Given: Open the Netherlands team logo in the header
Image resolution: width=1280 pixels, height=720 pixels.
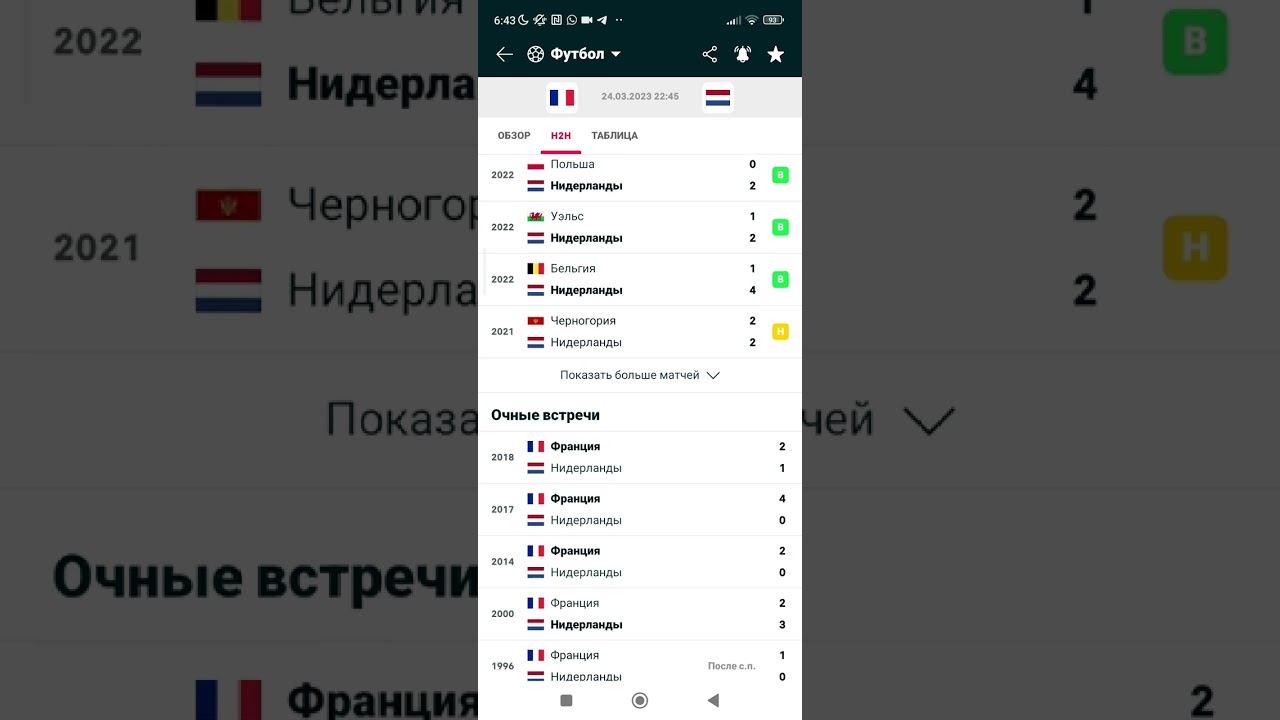Looking at the screenshot, I should 718,97.
